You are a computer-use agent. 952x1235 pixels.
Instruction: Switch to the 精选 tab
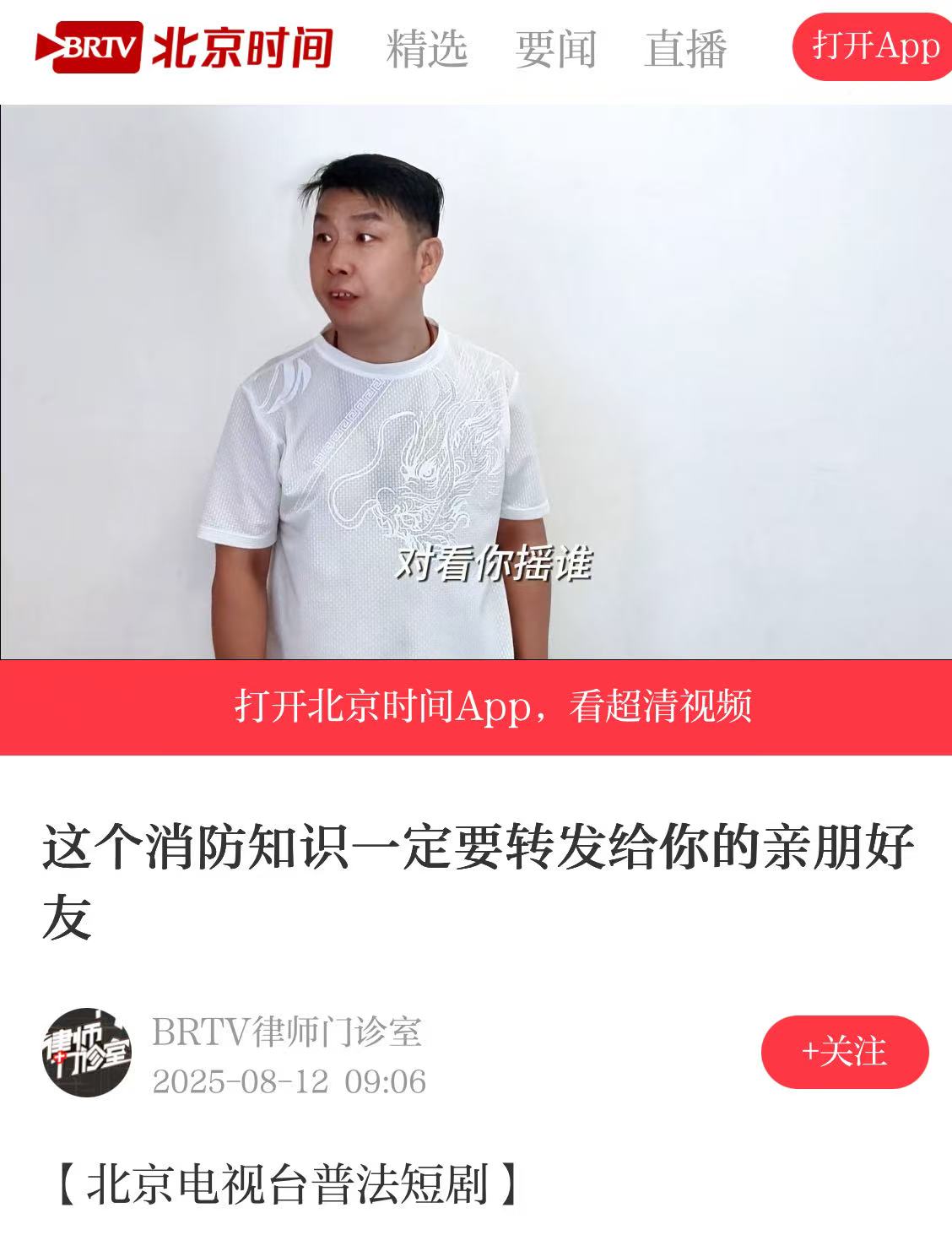pos(426,49)
